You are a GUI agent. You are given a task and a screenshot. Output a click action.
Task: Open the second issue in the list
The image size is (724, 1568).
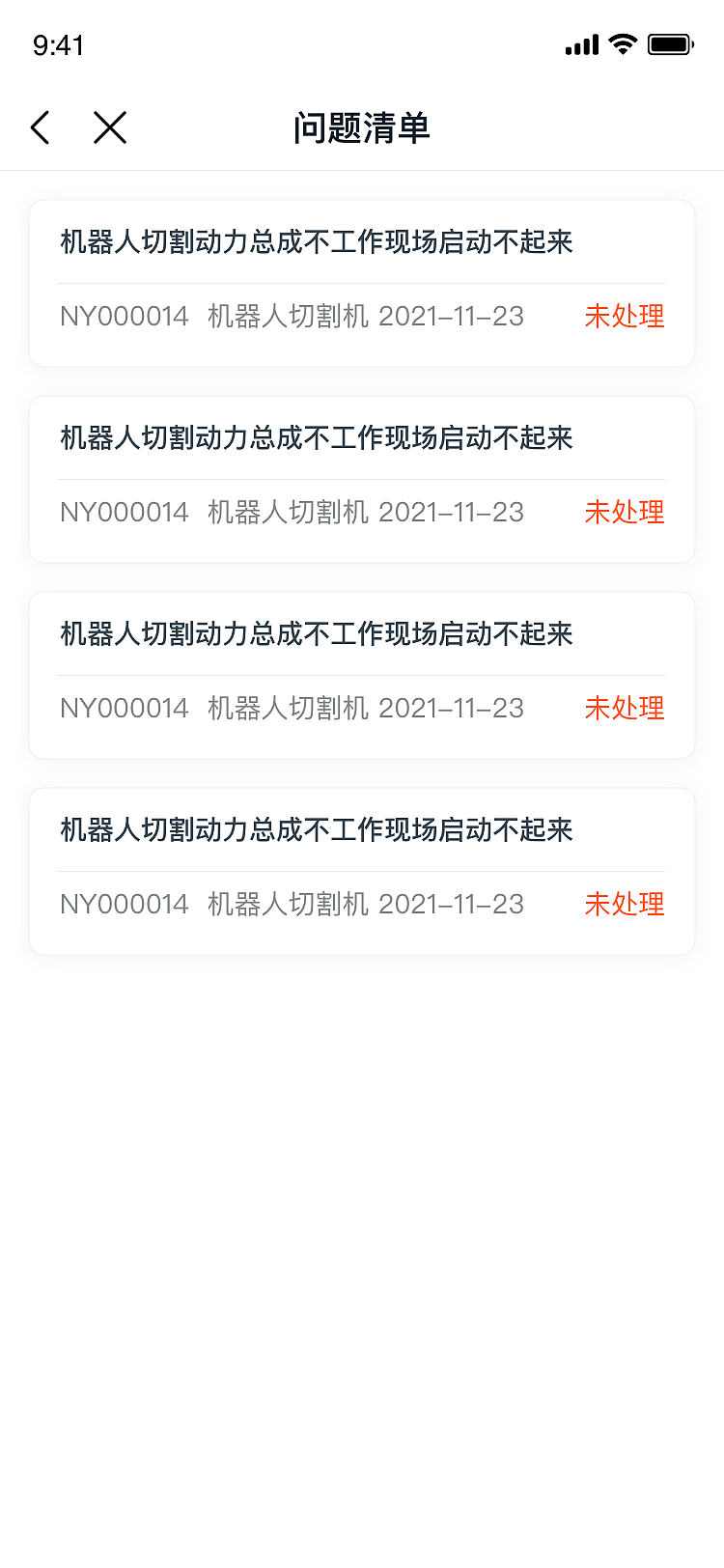[x=362, y=479]
